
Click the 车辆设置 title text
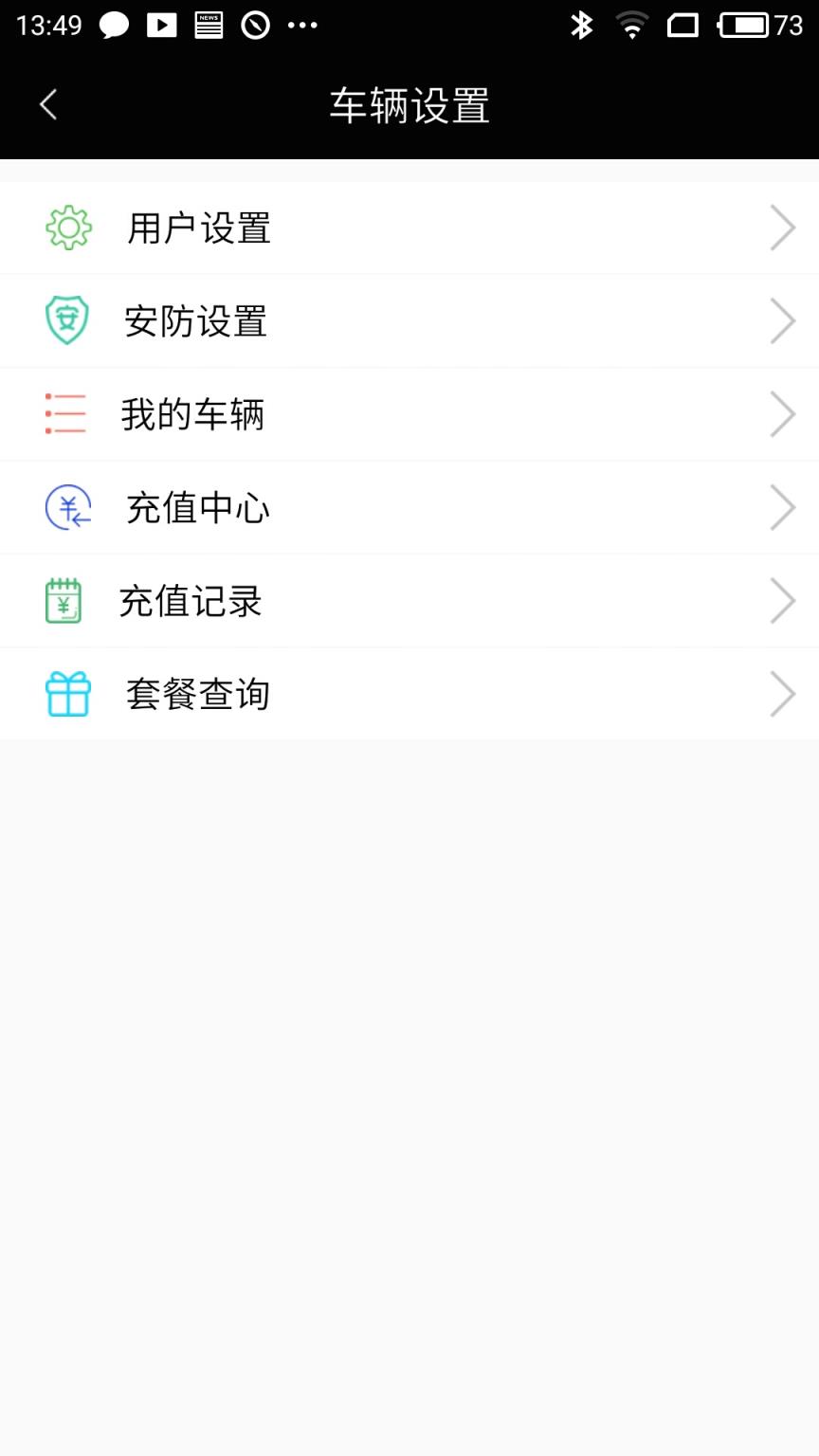(x=409, y=106)
